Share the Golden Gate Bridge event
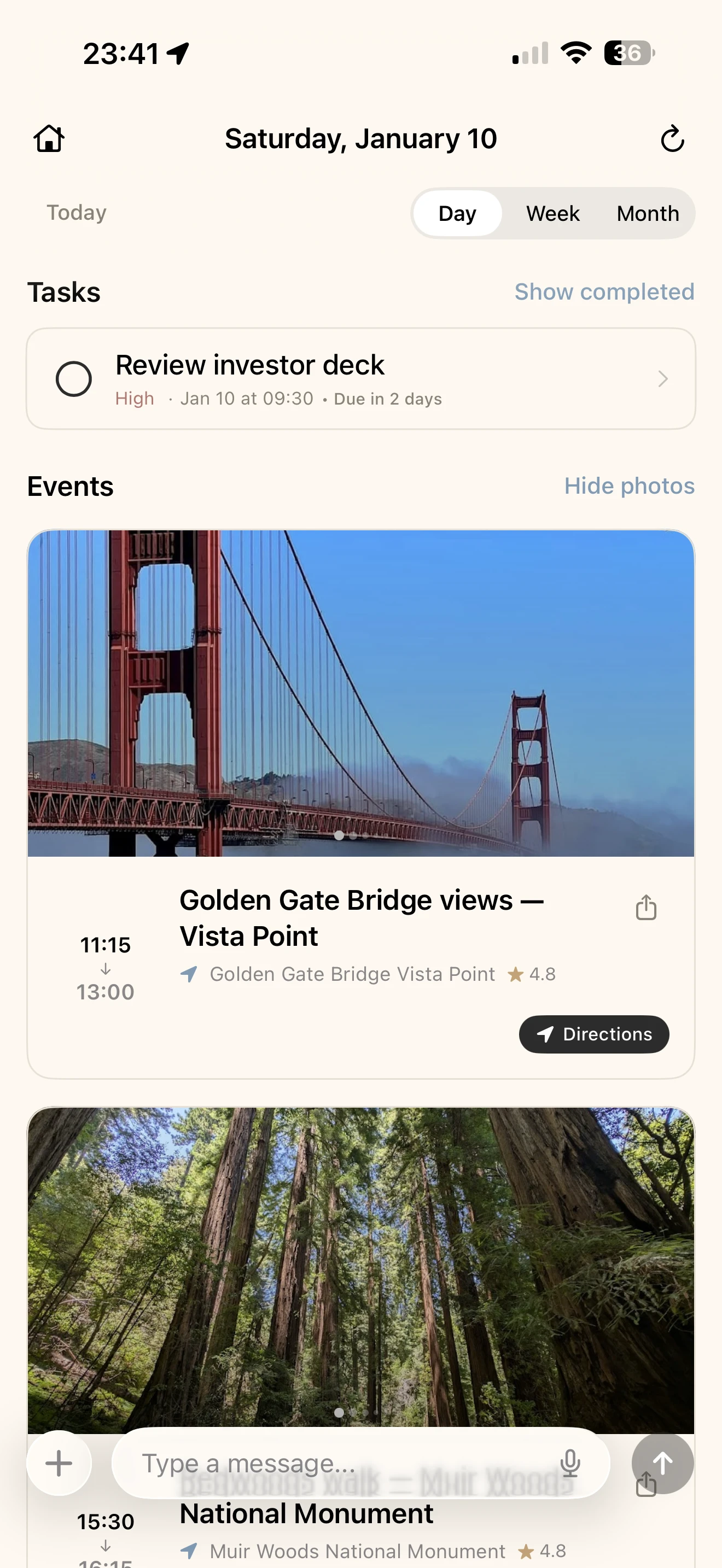Image resolution: width=722 pixels, height=1568 pixels. (x=645, y=907)
